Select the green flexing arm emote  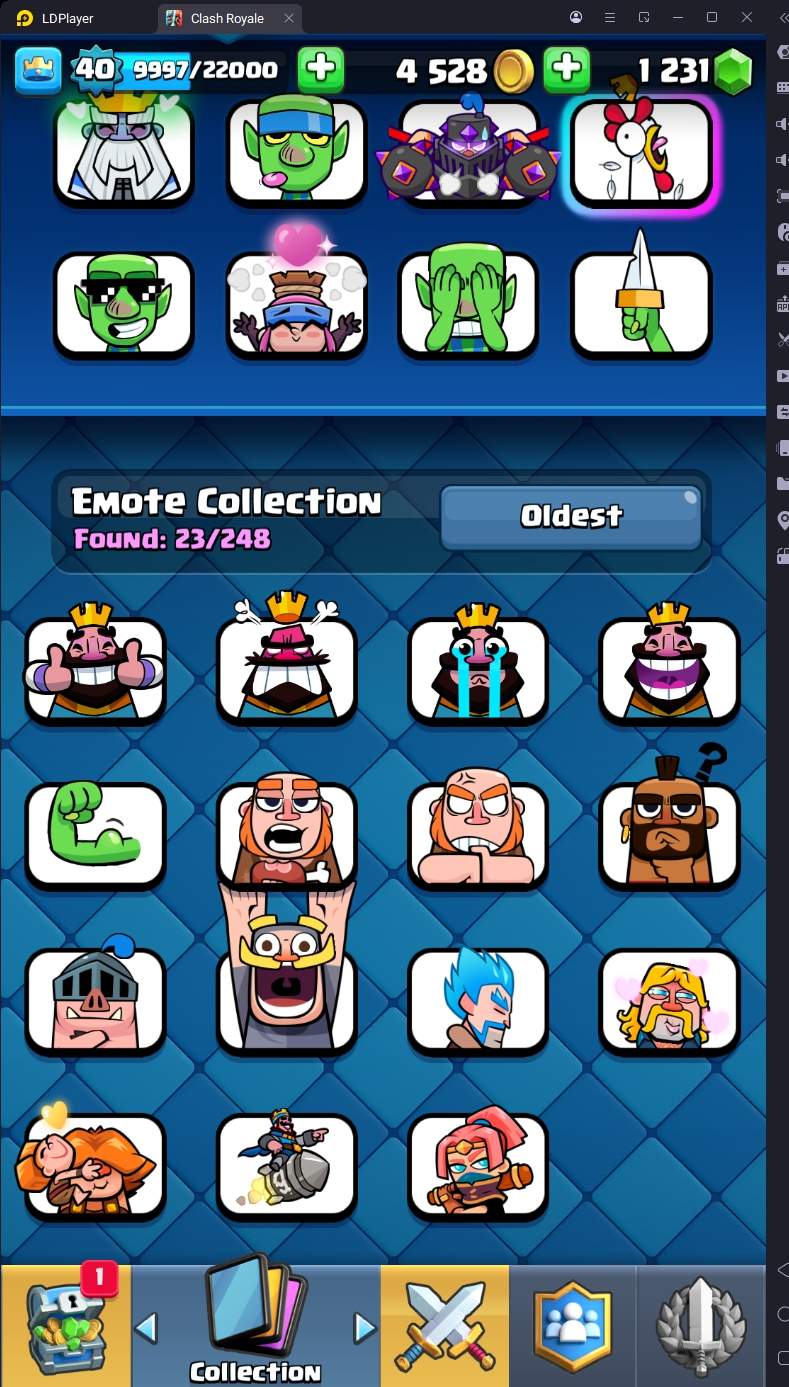[x=96, y=834]
